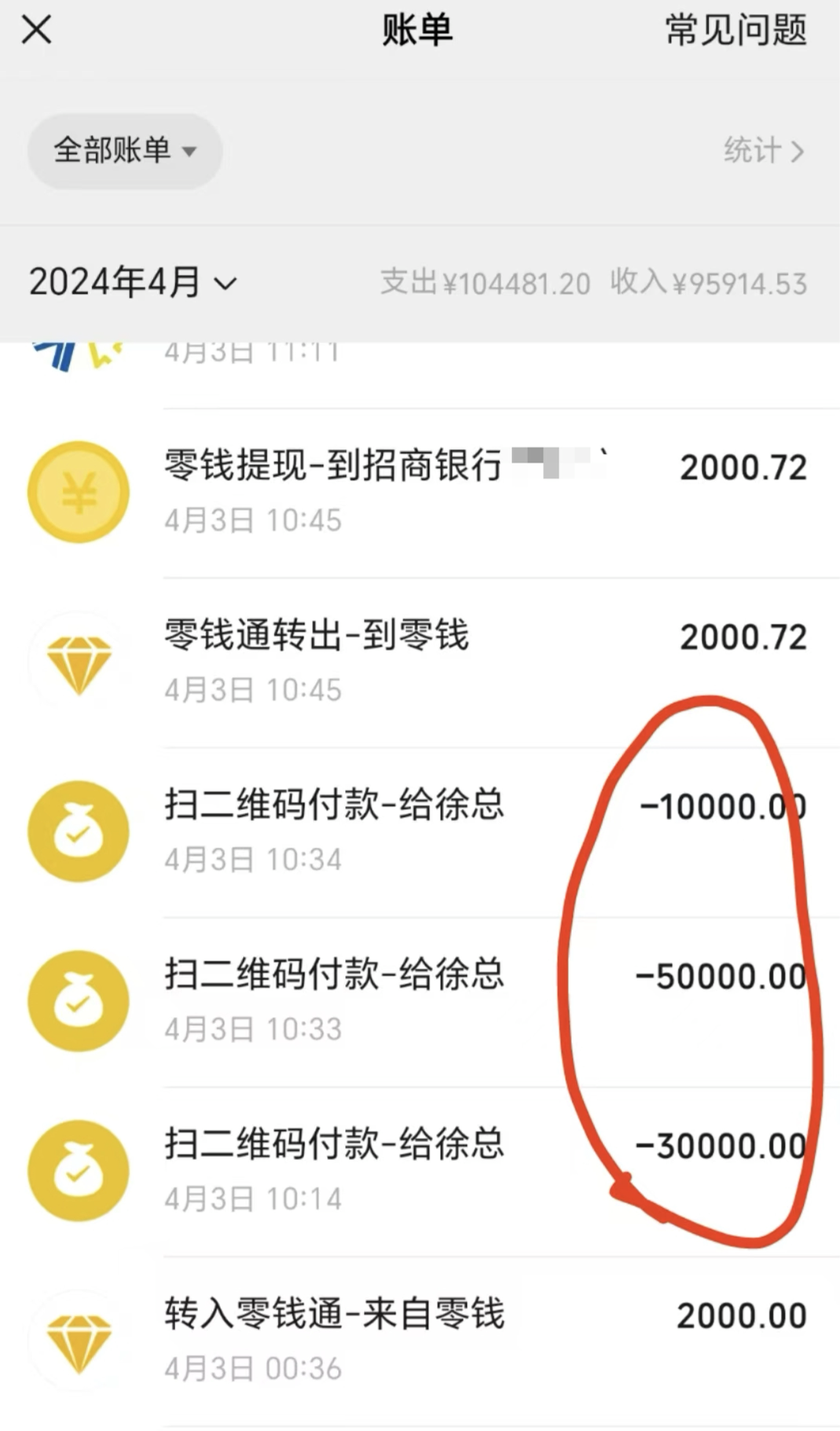Tap the money bag icon of the -30000.00 payment
The width and height of the screenshot is (840, 1431).
point(78,1171)
